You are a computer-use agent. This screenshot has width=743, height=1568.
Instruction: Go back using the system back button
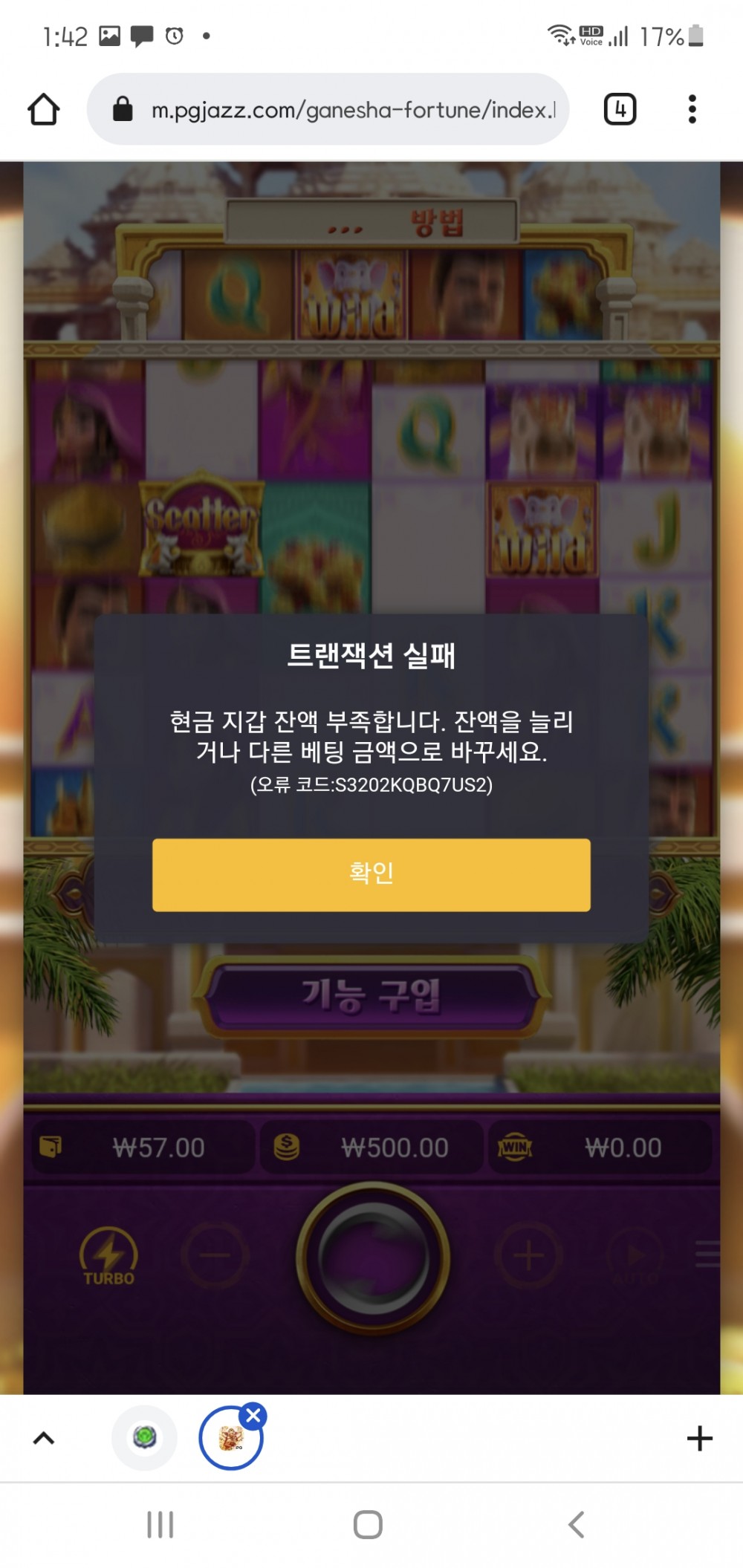576,1525
